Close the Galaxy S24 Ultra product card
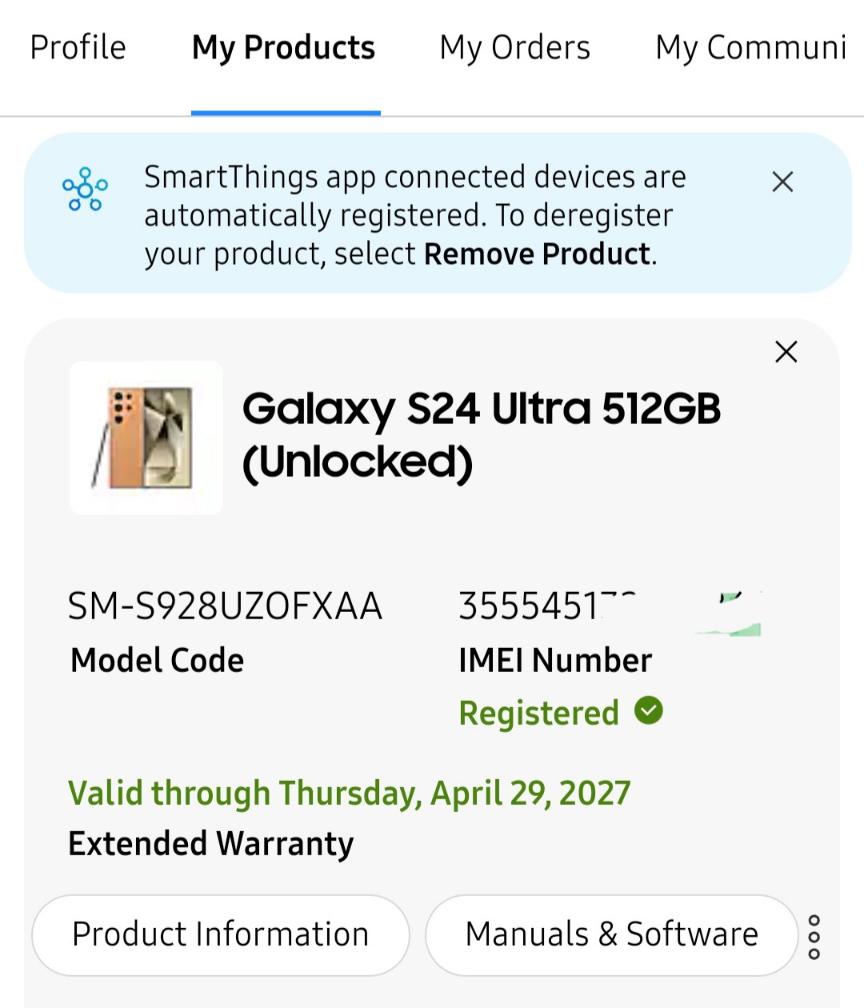The width and height of the screenshot is (864, 1008). (786, 352)
